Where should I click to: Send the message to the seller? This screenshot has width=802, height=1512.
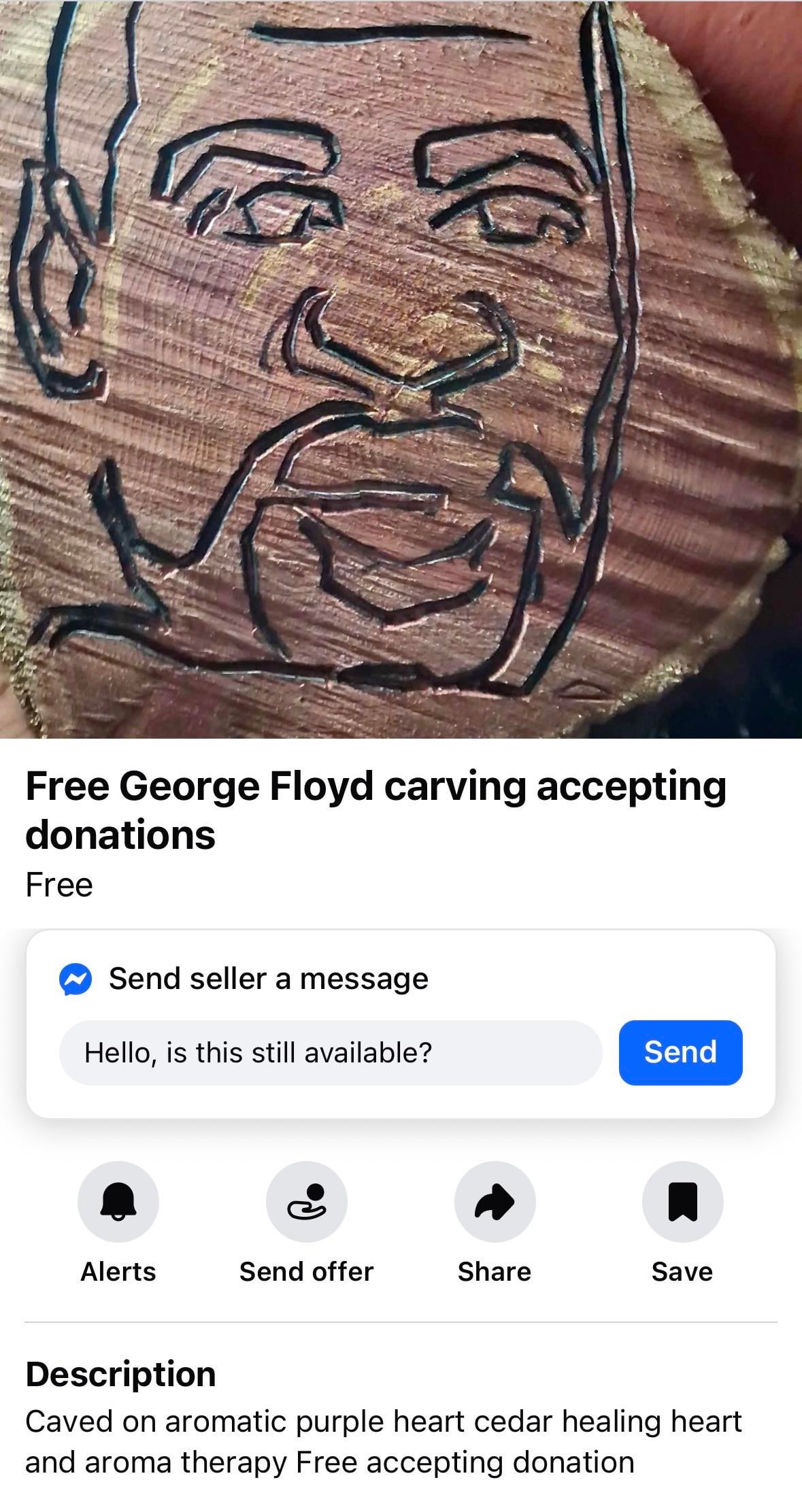click(x=680, y=1052)
